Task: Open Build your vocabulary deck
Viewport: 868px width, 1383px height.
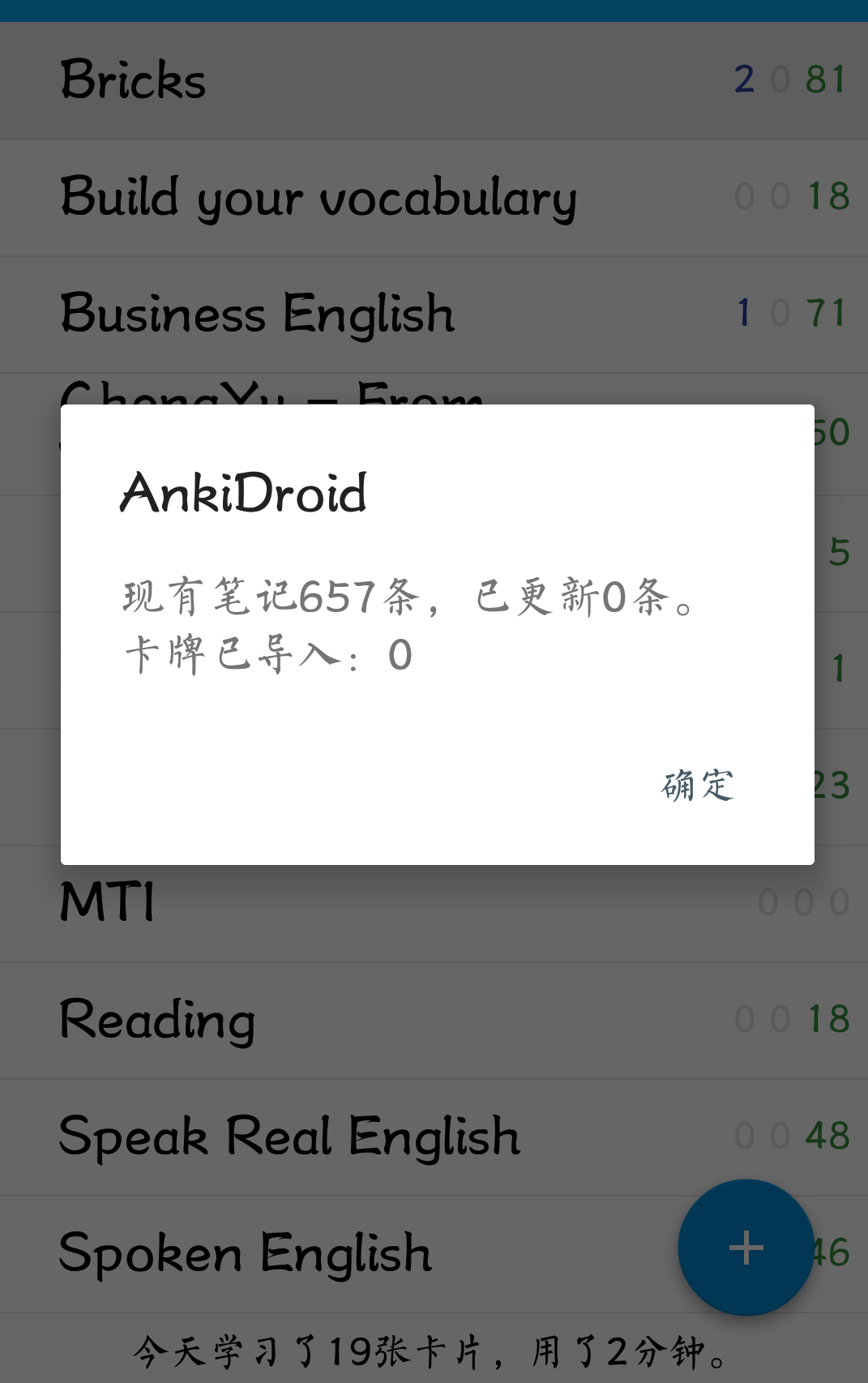Action: (319, 198)
